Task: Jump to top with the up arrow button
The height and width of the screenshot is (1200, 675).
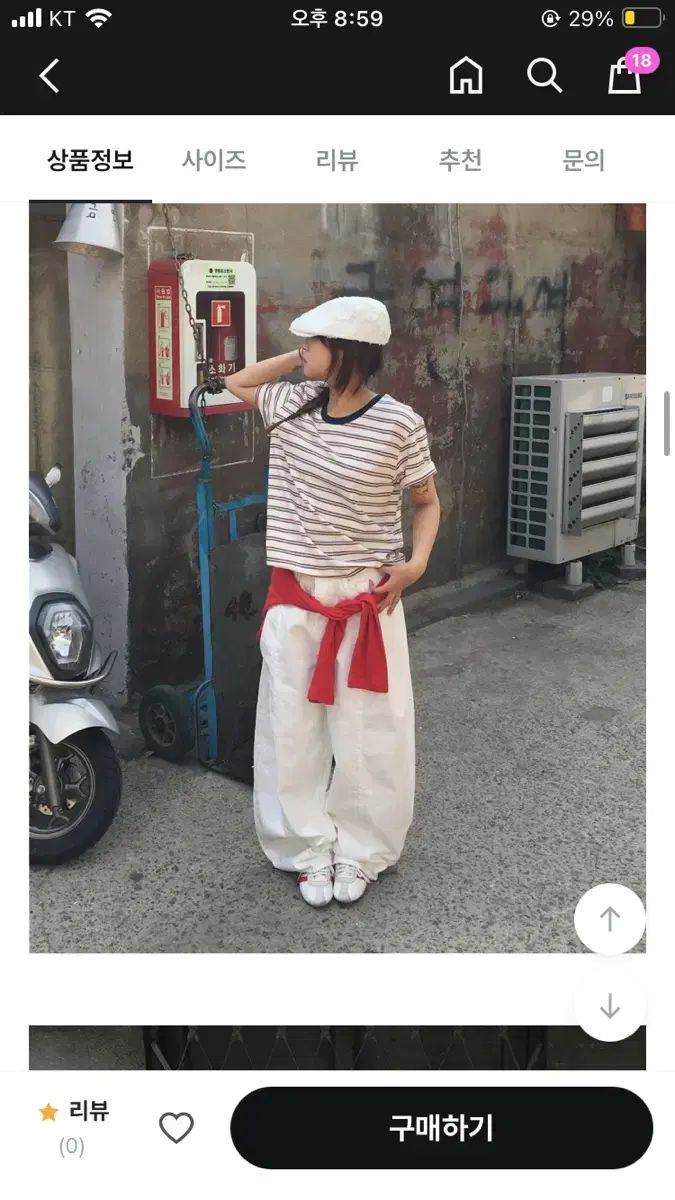Action: (610, 919)
